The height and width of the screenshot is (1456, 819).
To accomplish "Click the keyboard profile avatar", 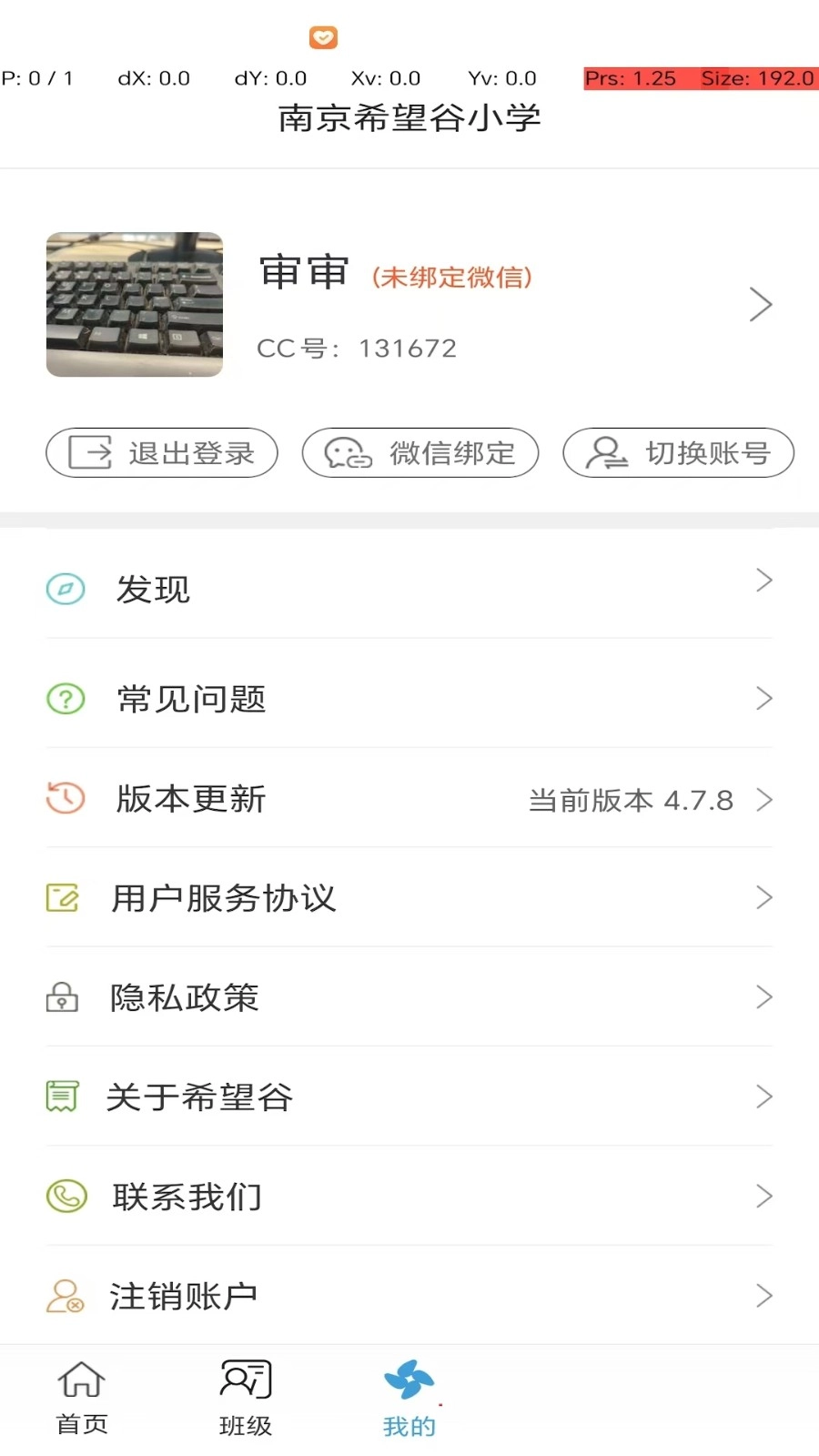I will coord(134,304).
